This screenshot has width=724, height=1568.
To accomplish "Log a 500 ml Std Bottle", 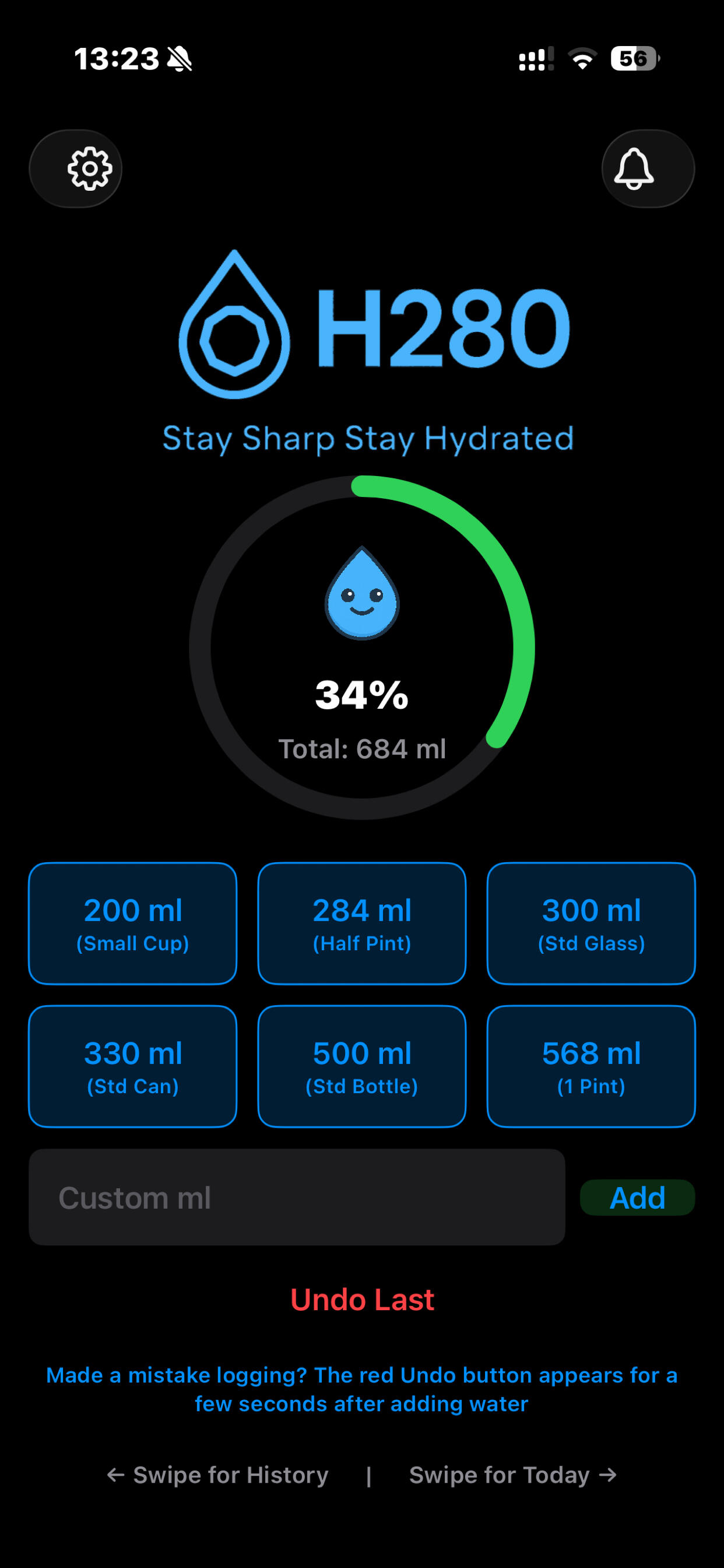I will pyautogui.click(x=362, y=1066).
